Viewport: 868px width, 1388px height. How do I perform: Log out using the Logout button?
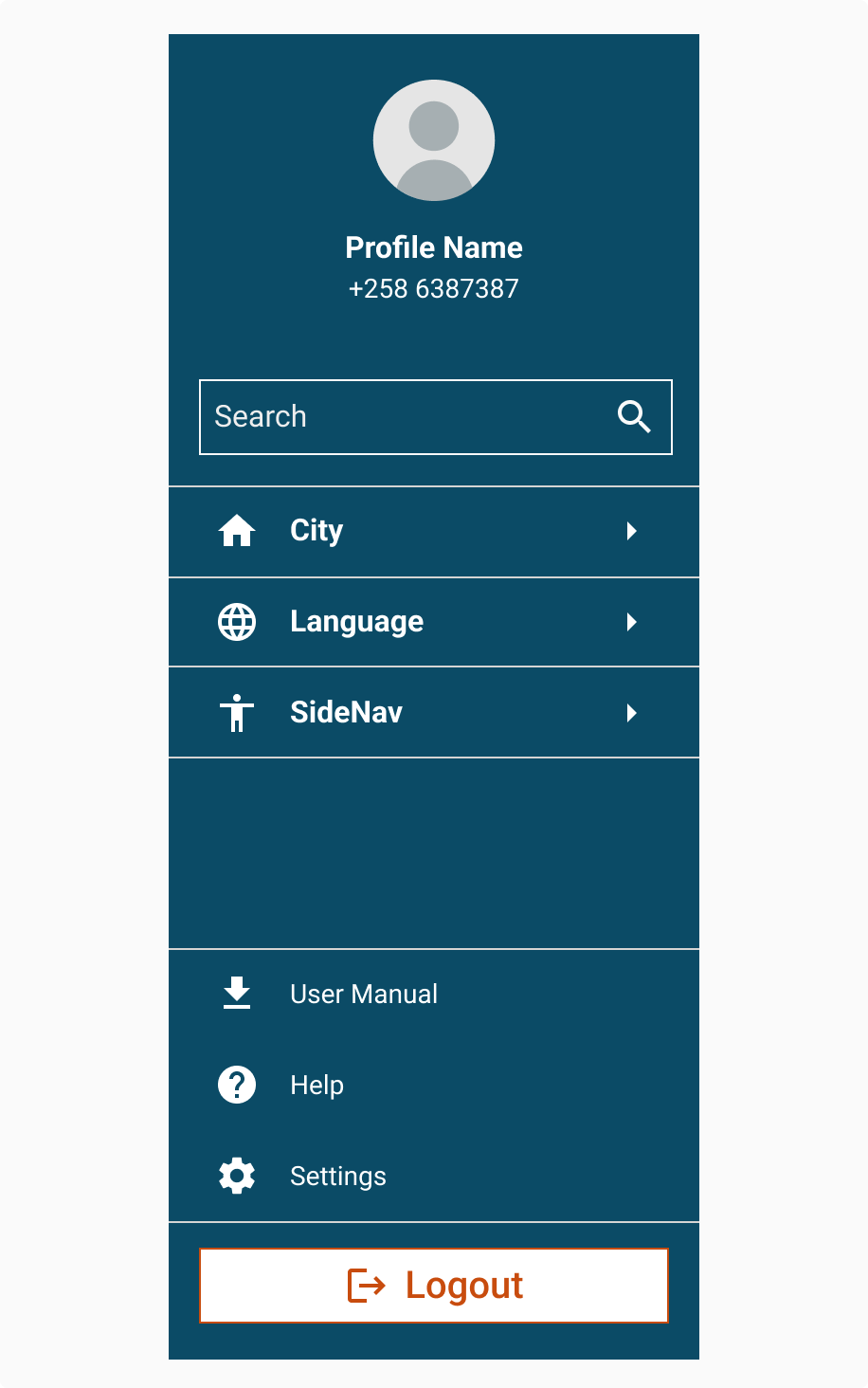434,1286
